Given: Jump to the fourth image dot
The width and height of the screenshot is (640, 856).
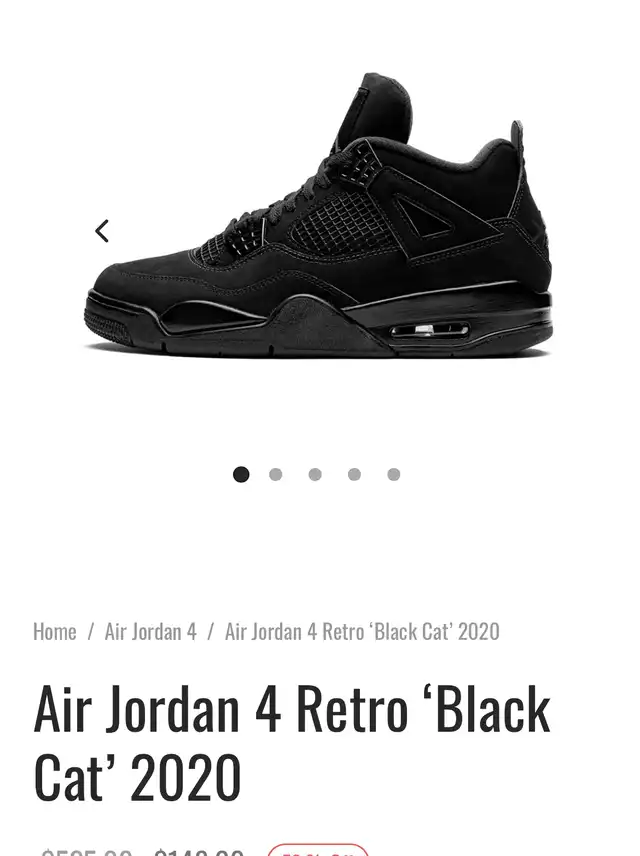Looking at the screenshot, I should (354, 474).
